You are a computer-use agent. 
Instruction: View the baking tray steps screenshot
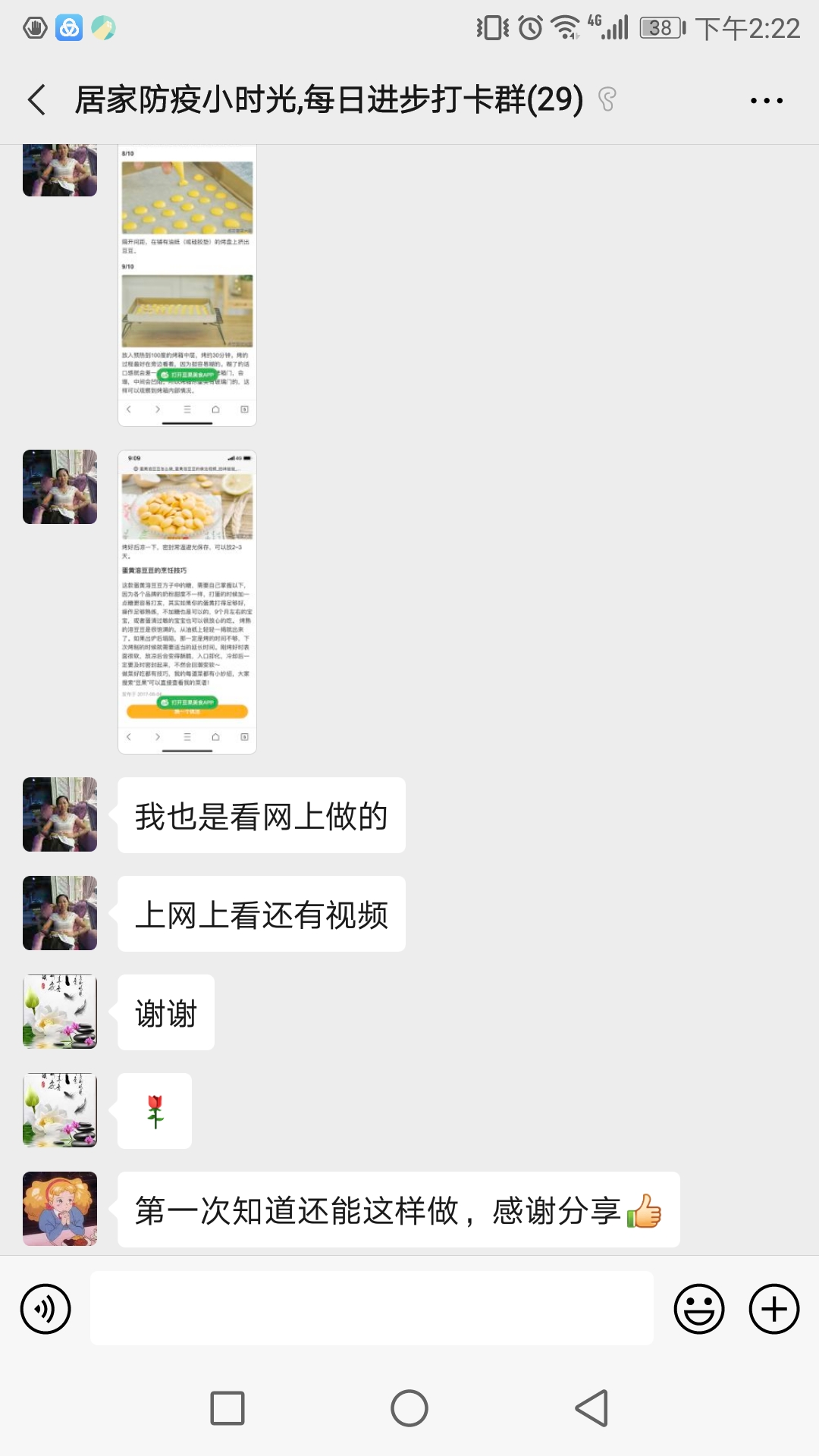187,284
